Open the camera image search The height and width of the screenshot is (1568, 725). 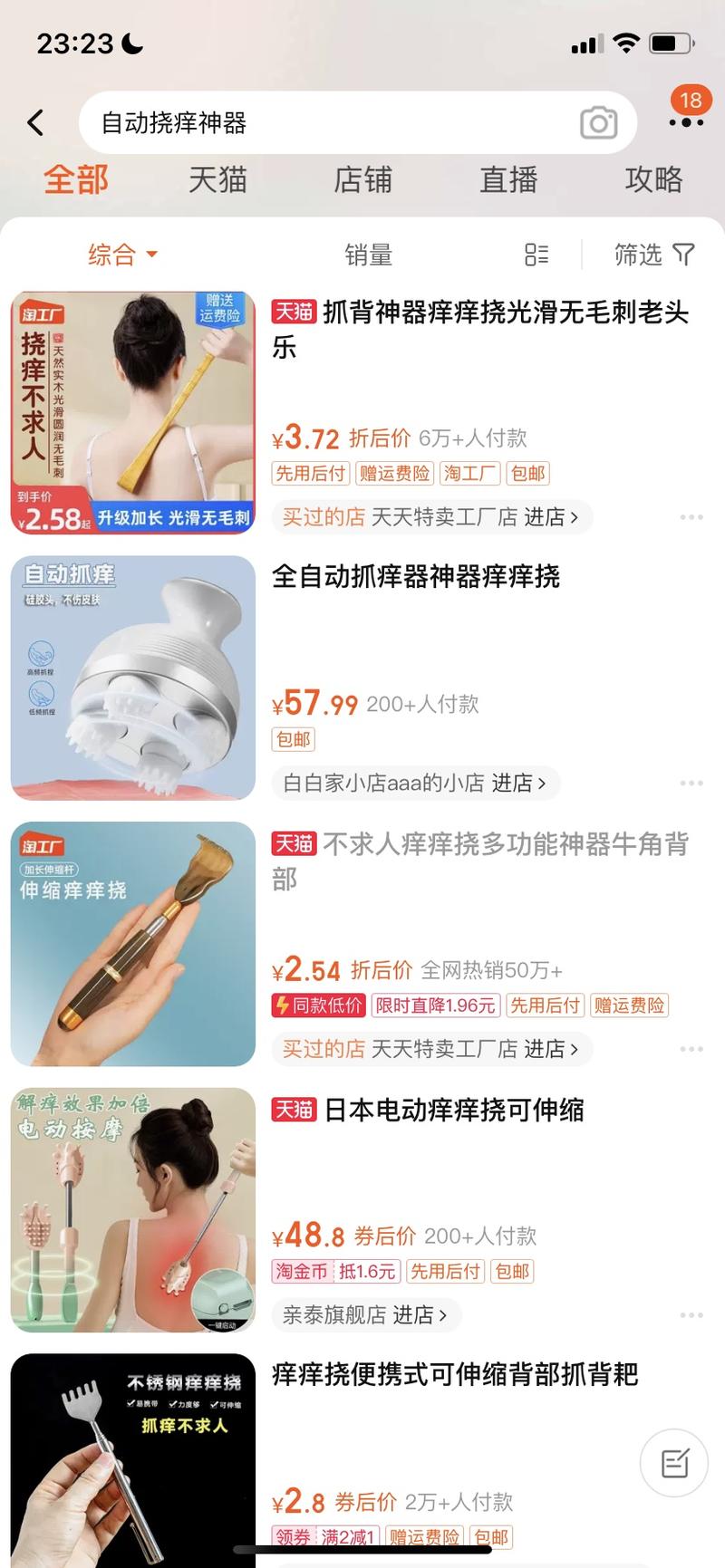(x=598, y=123)
